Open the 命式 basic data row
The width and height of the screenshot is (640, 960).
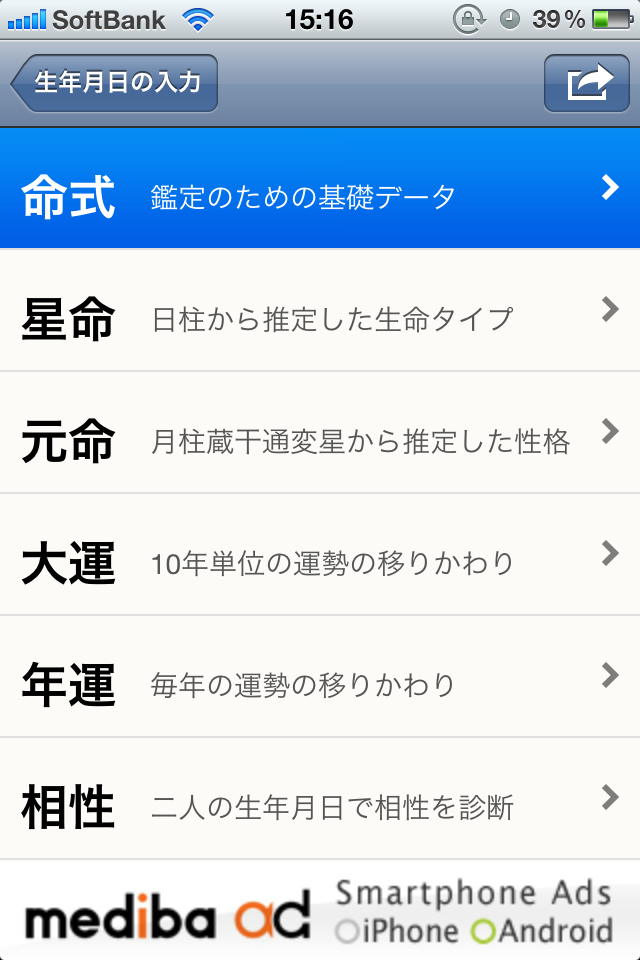point(320,189)
